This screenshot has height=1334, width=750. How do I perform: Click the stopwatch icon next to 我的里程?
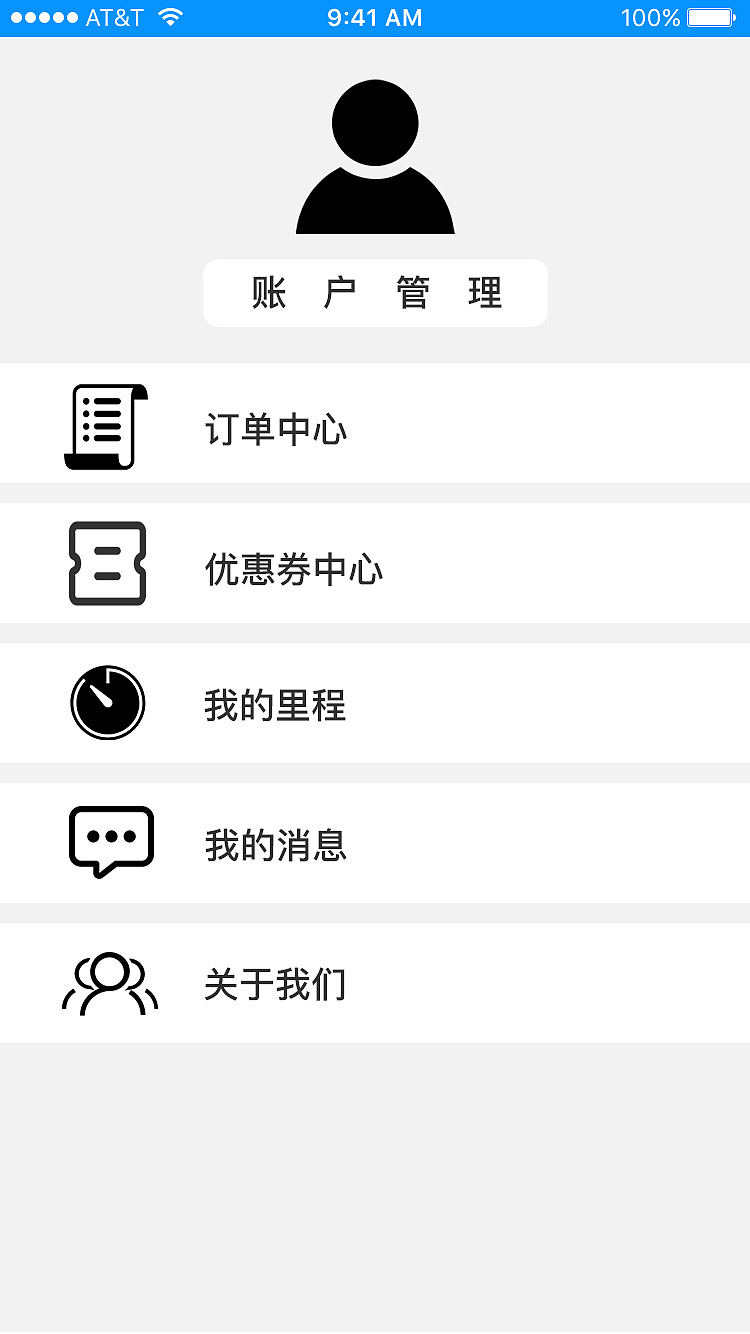pos(108,703)
